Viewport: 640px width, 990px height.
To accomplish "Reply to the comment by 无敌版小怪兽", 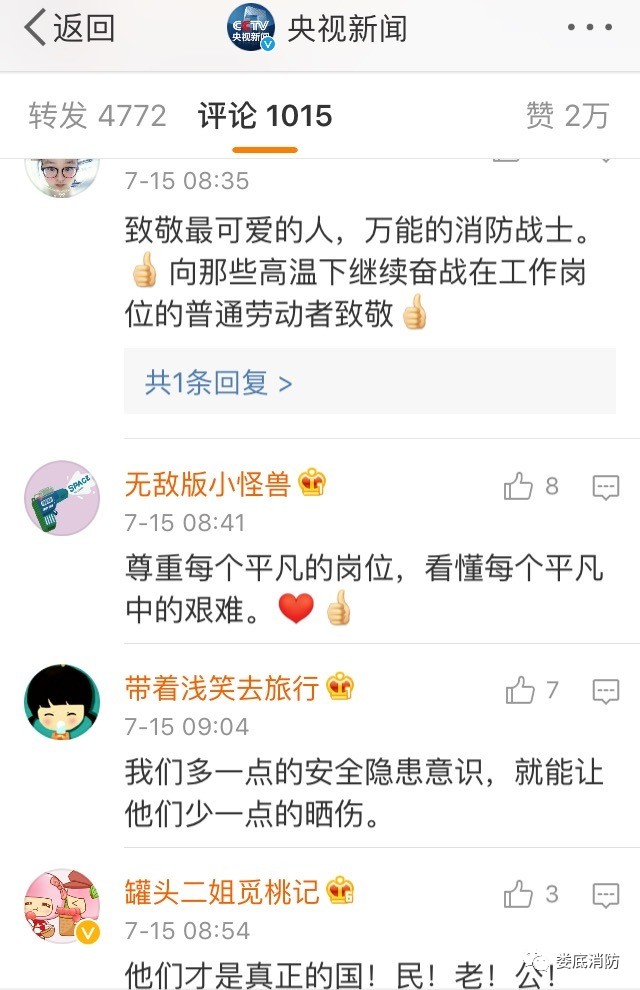I will 606,488.
